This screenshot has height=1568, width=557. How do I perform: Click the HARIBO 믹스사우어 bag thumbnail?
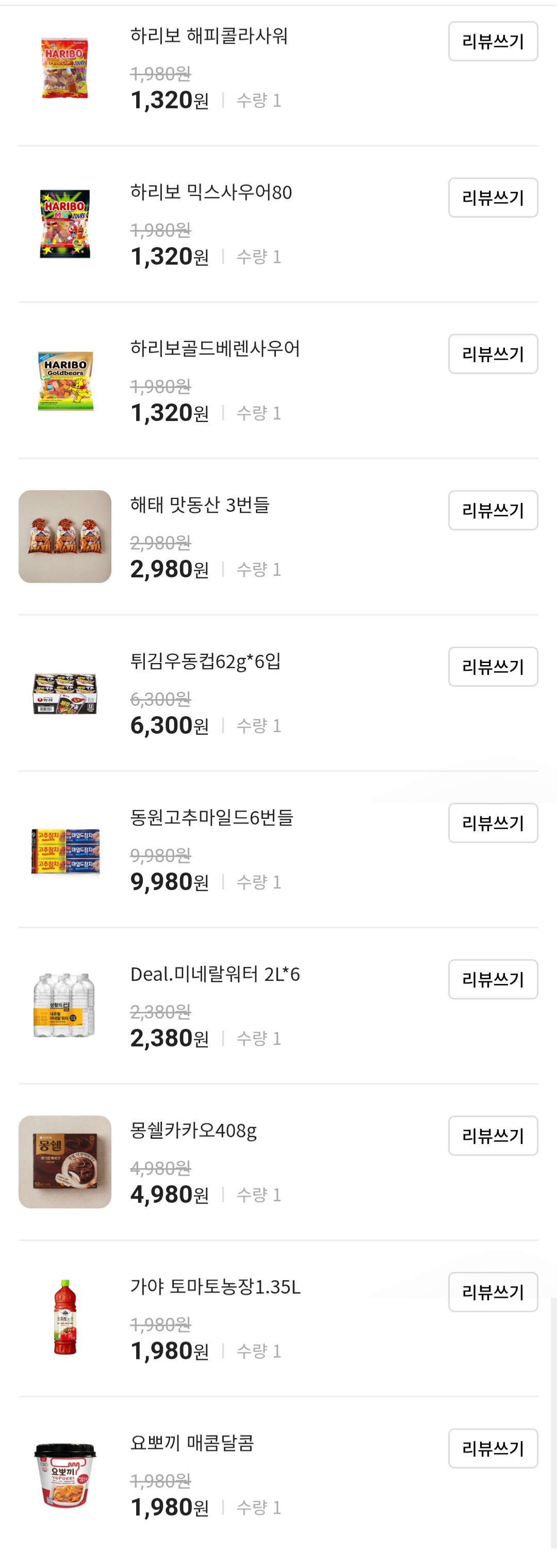coord(64,224)
